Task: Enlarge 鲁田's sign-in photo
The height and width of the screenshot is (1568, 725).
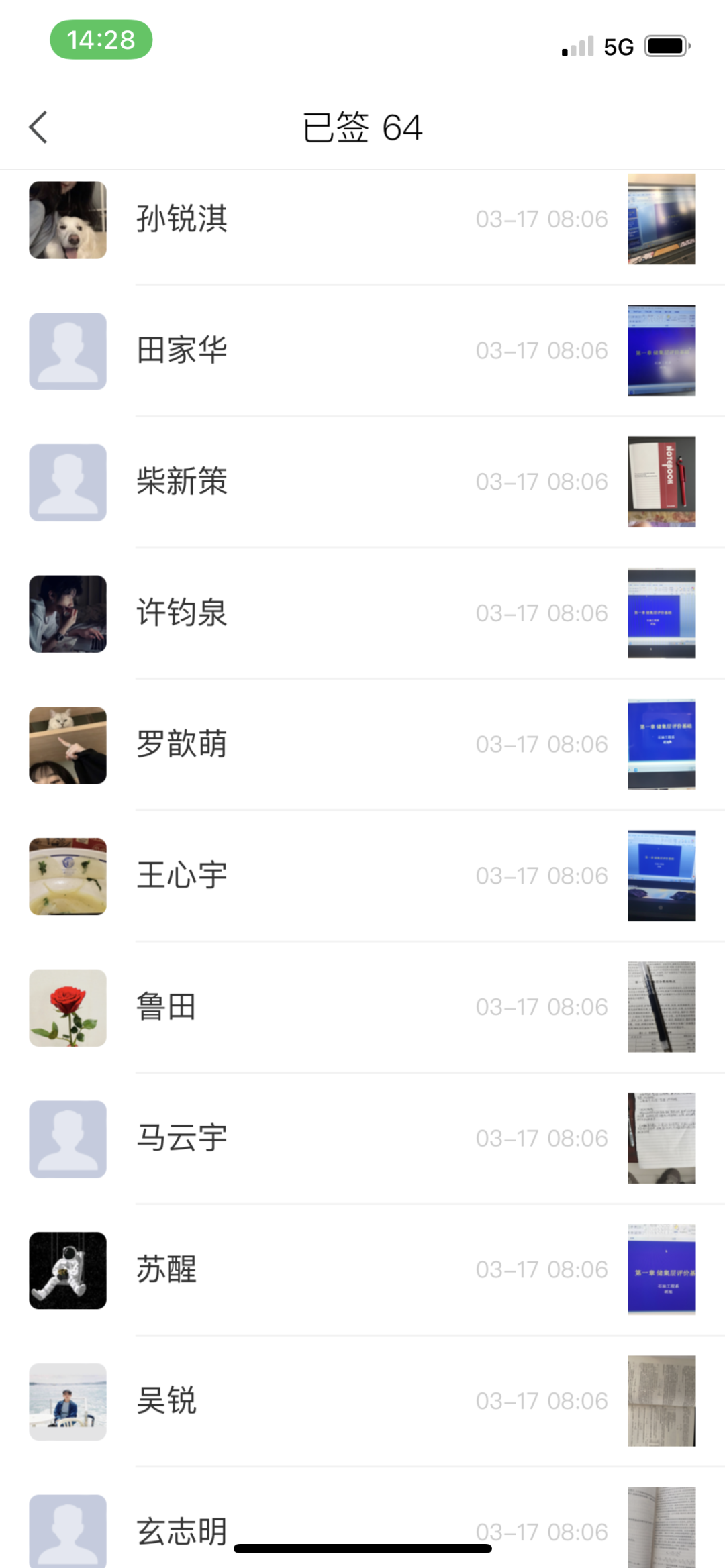Action: tap(661, 1007)
